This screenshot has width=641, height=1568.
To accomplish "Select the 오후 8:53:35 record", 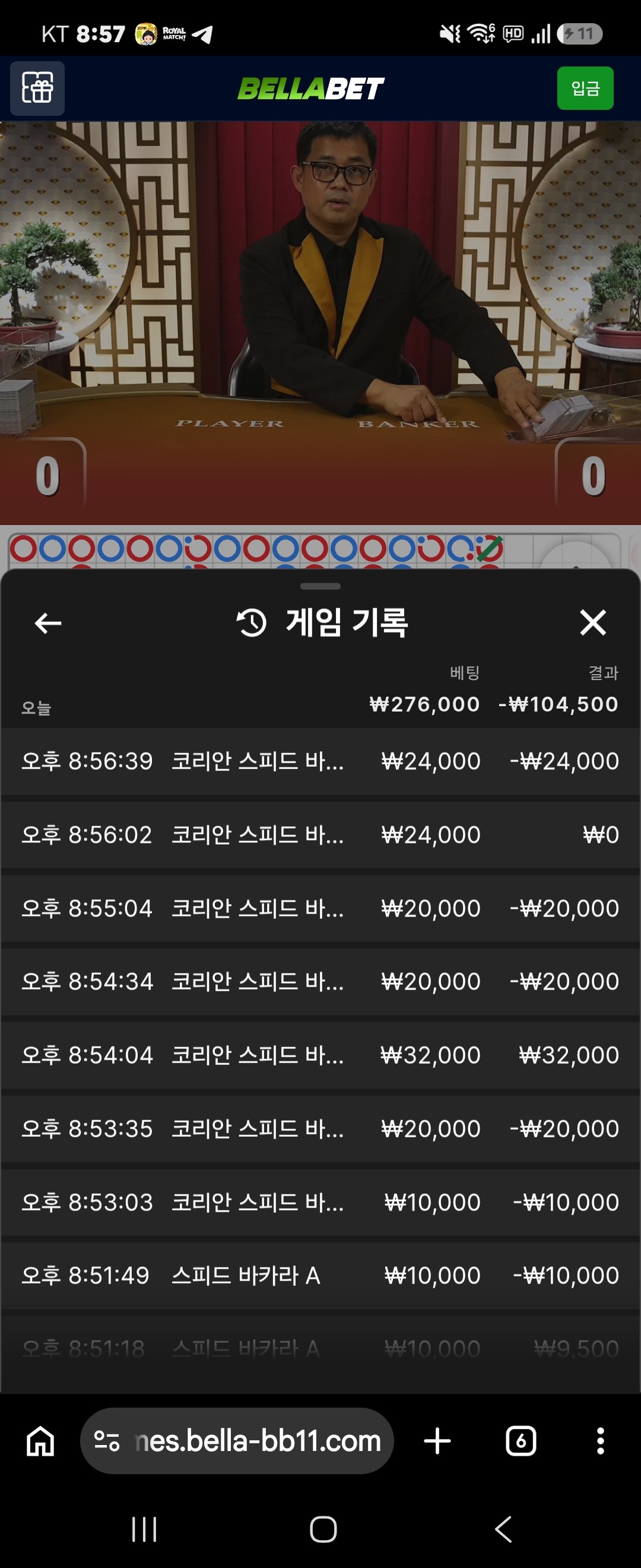I will coord(320,1129).
